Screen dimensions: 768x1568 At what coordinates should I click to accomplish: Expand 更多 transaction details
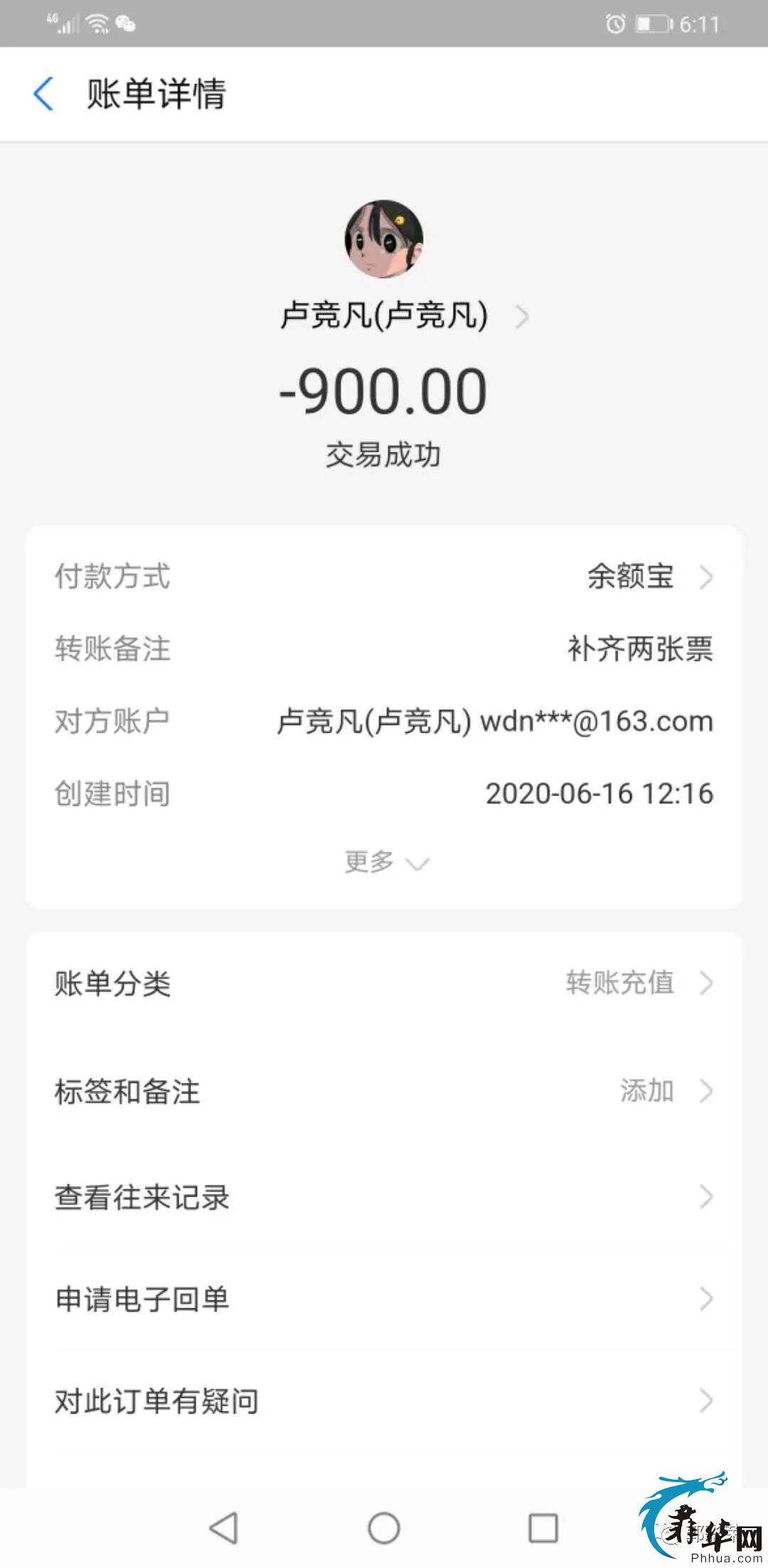pos(387,862)
